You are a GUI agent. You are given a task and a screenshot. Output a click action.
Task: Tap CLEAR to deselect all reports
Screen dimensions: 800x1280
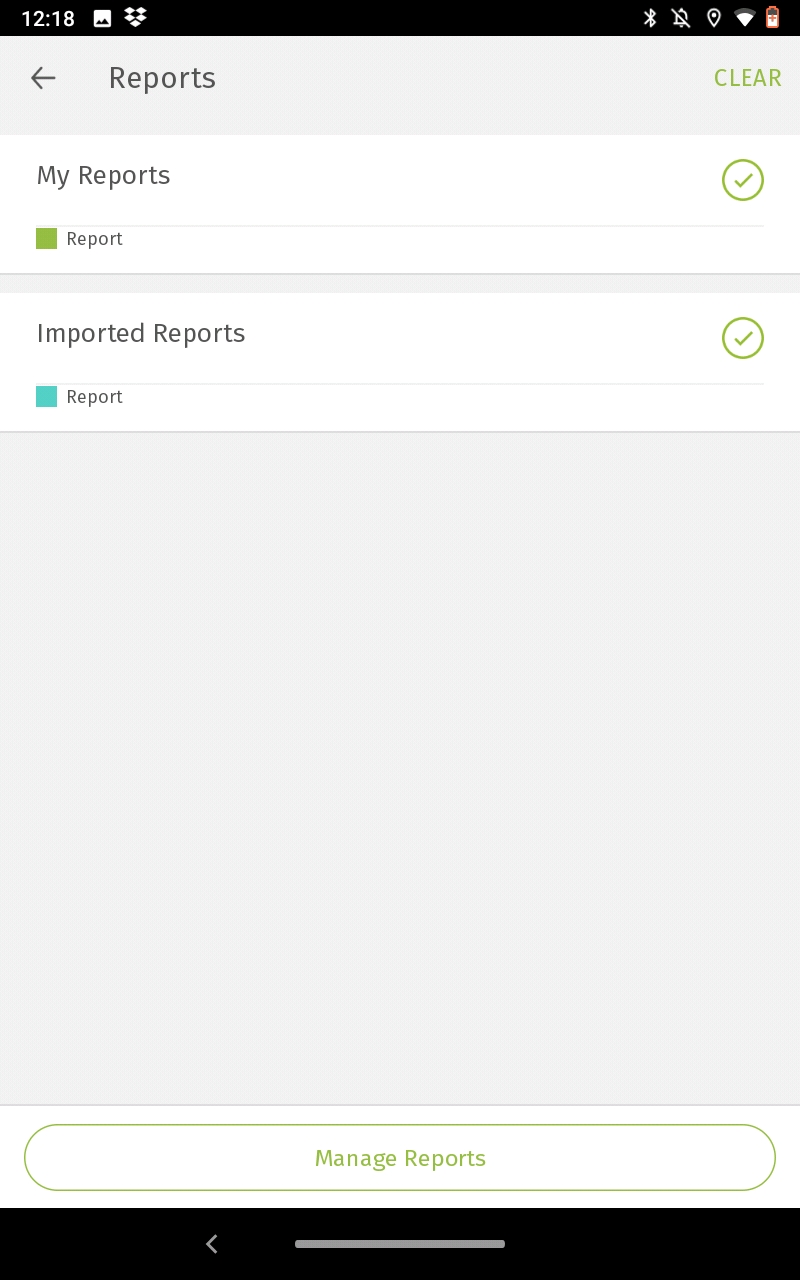[747, 78]
